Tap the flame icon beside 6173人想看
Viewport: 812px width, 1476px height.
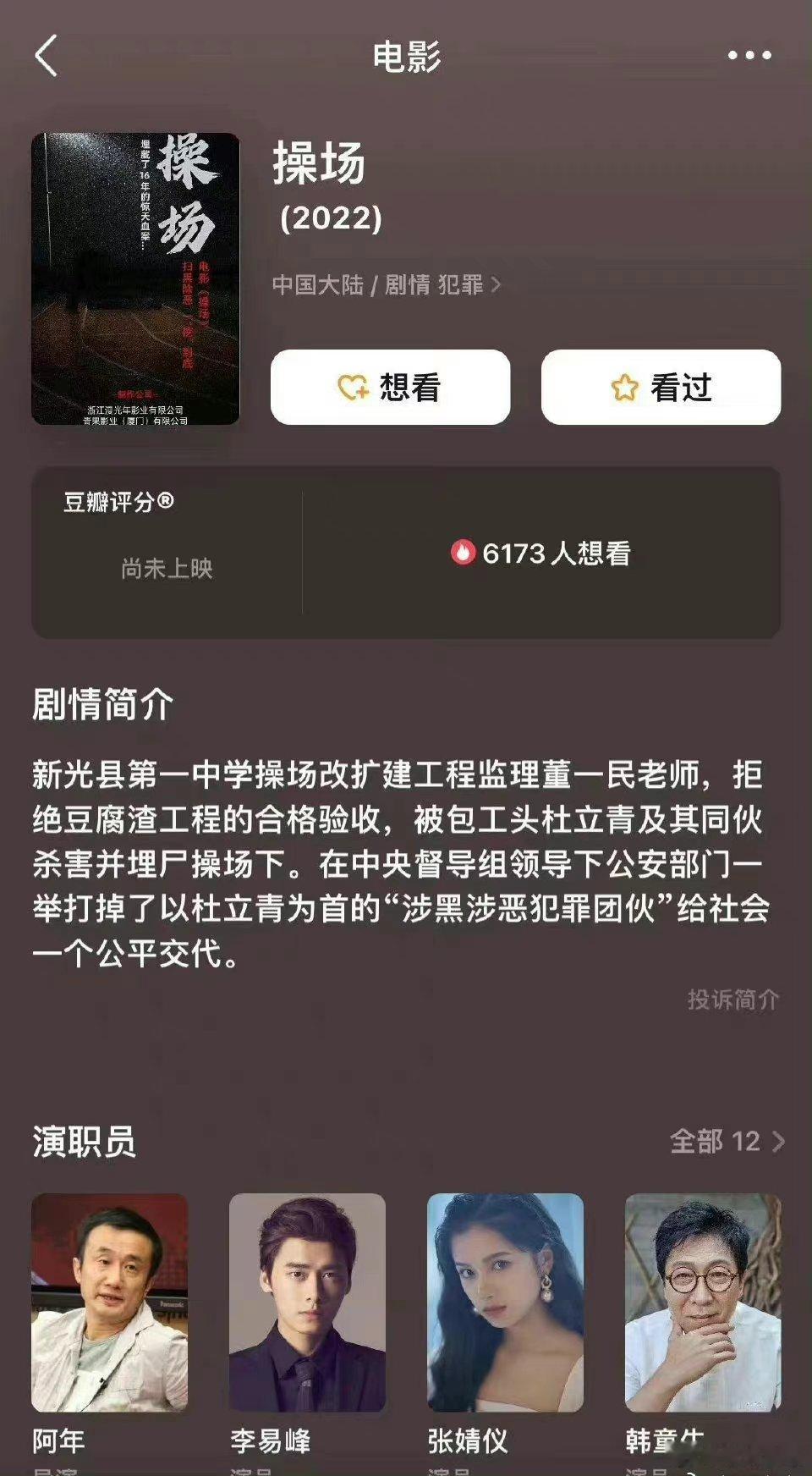coord(465,553)
